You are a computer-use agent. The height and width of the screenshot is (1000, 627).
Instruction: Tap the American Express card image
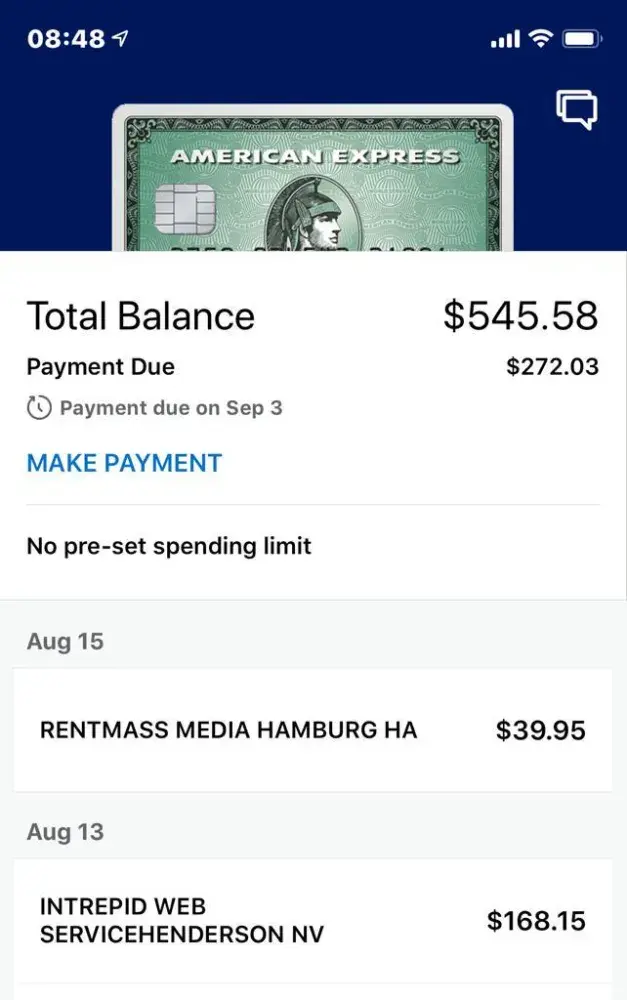click(313, 180)
